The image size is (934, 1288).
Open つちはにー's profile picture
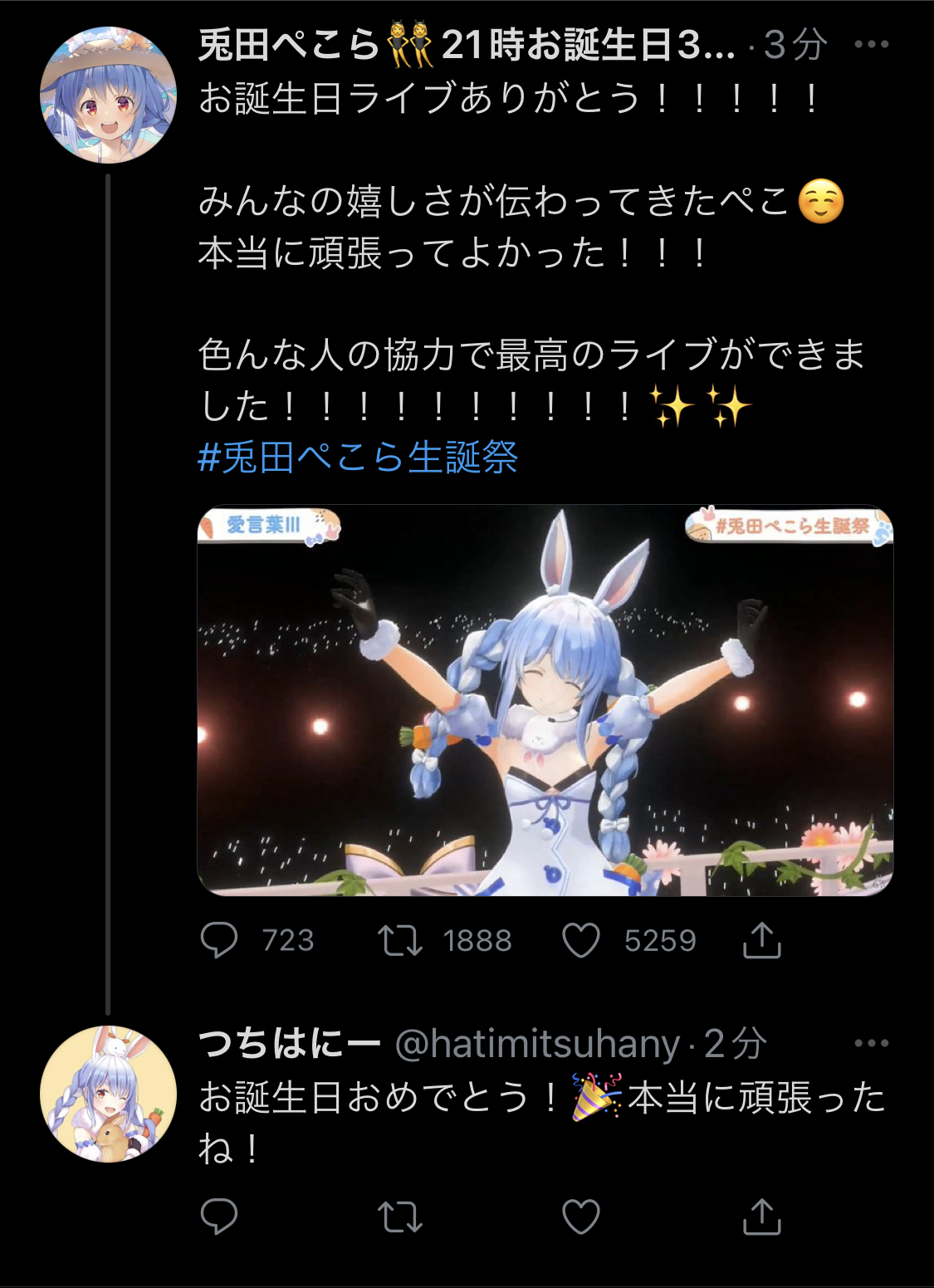(108, 1094)
